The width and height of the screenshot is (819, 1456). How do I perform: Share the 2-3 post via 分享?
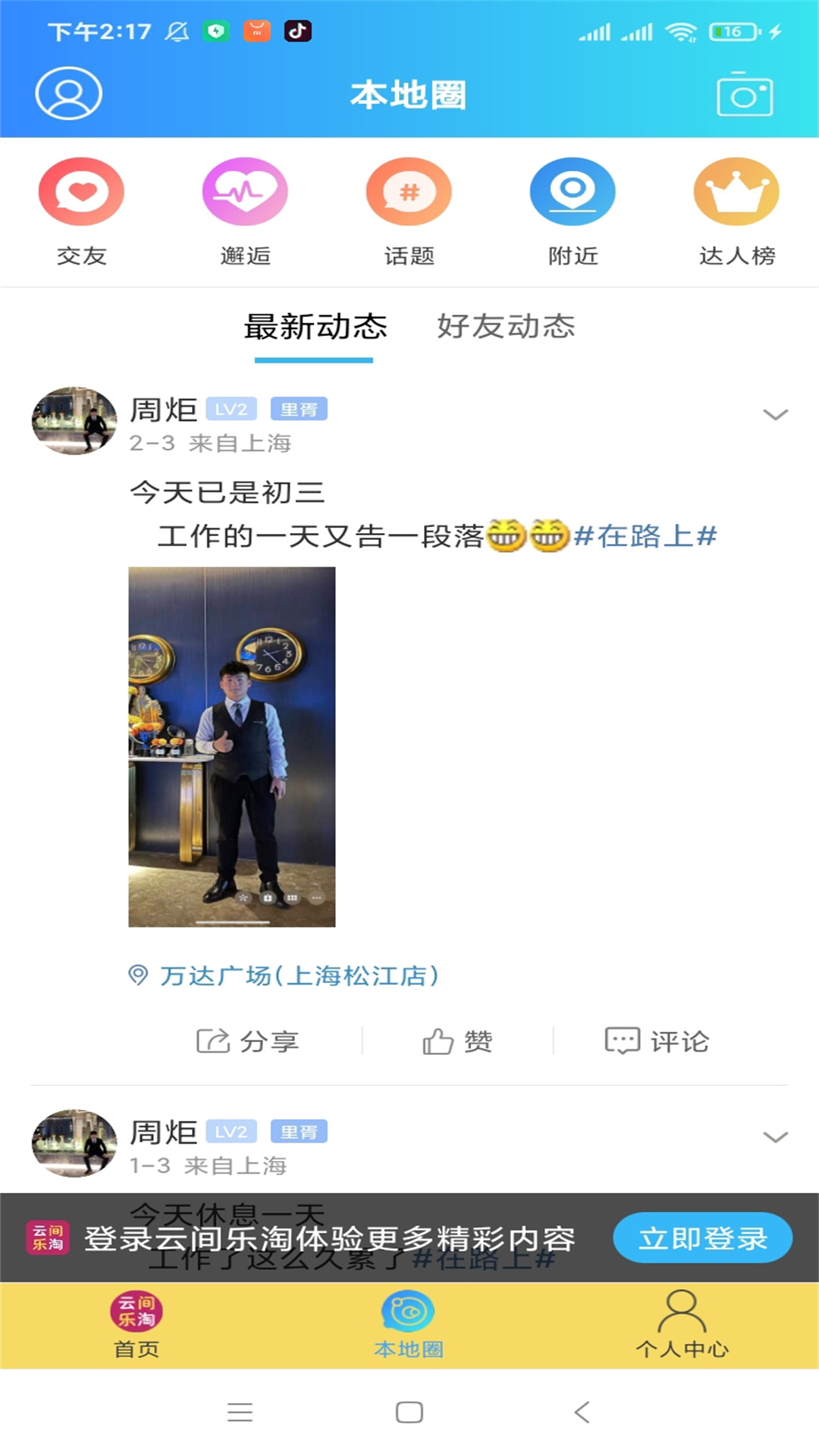click(x=247, y=1041)
